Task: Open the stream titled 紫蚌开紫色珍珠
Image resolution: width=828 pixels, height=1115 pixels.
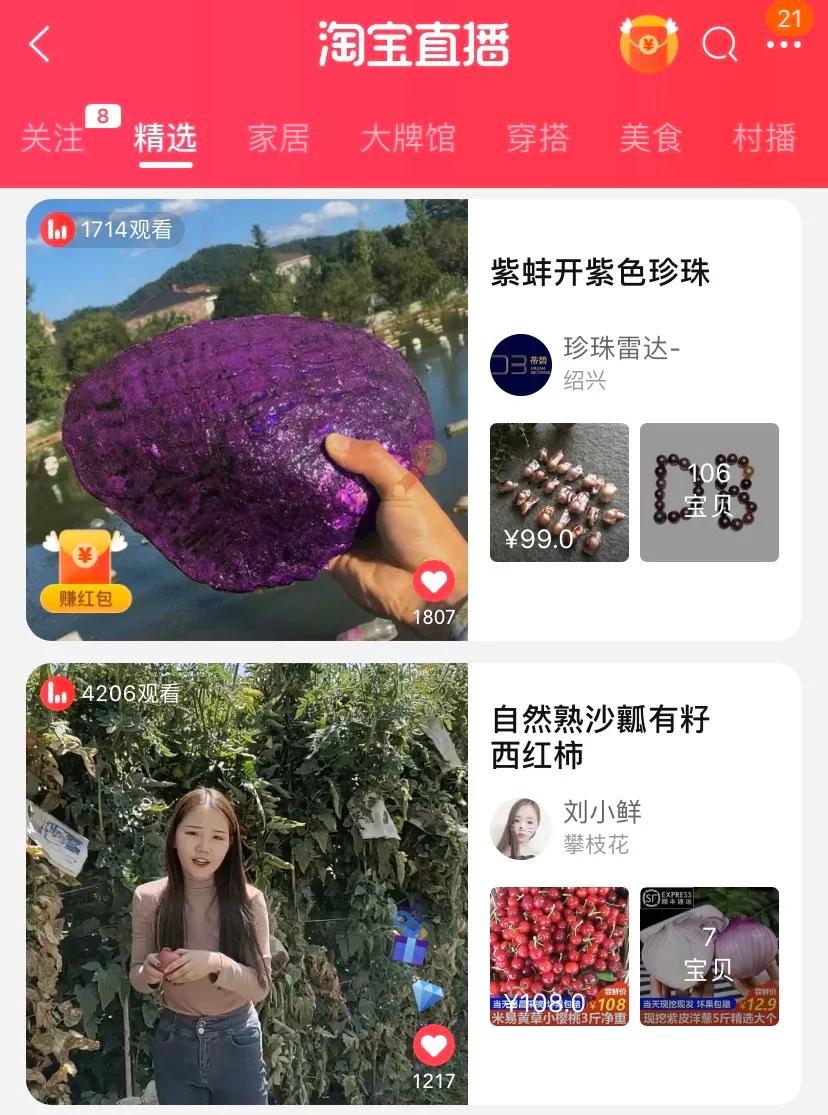Action: (x=600, y=271)
